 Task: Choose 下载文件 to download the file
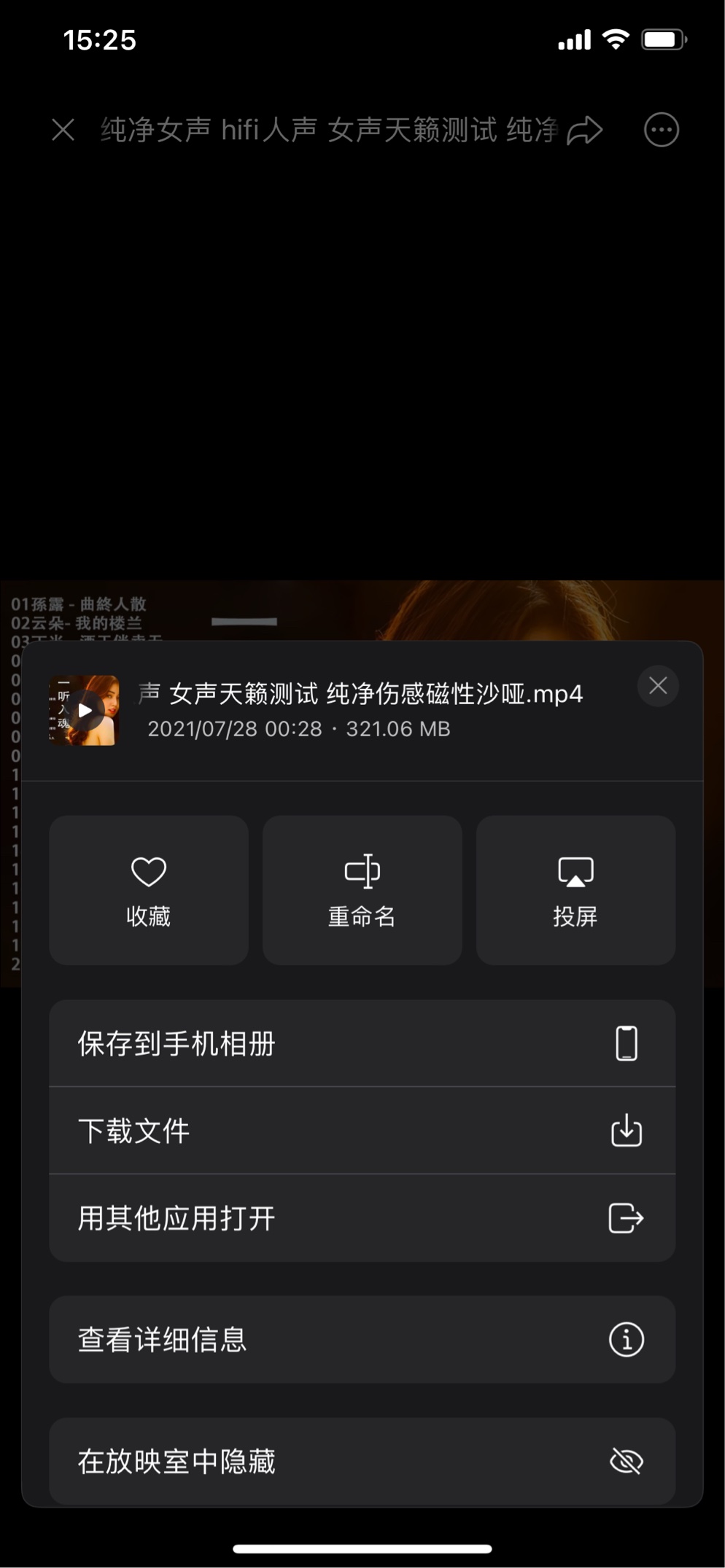(x=362, y=1131)
